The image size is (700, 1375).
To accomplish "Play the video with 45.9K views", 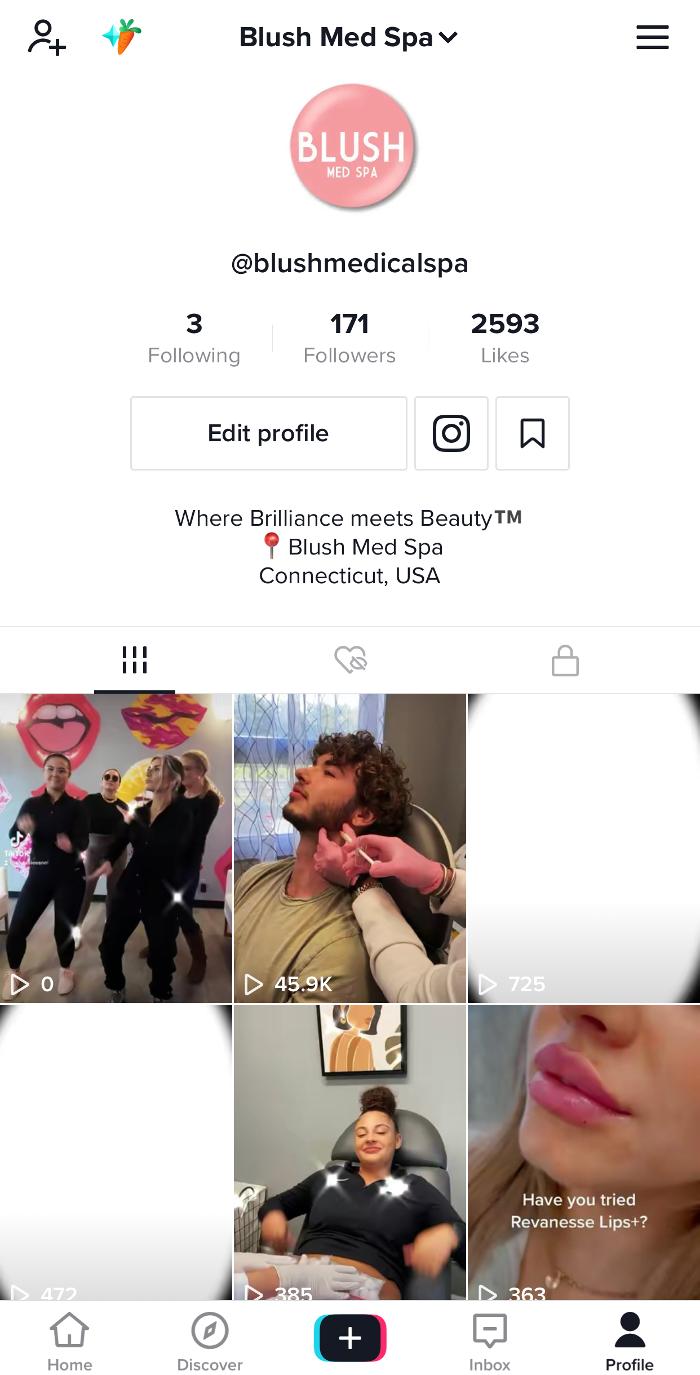I will click(349, 848).
